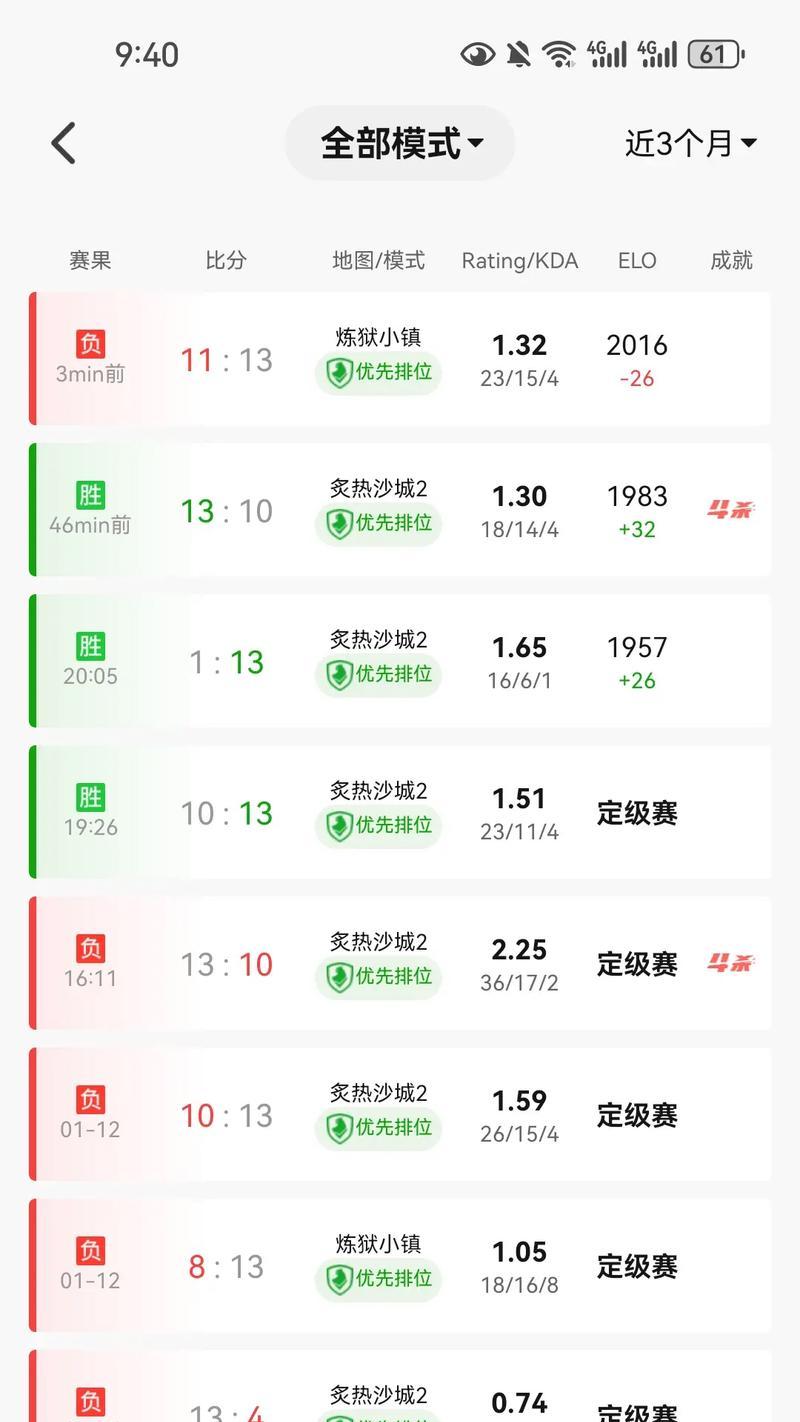Viewport: 800px width, 1422px height.
Task: Open the 8:13 loss on 炼狱小镇
Action: (x=400, y=1265)
